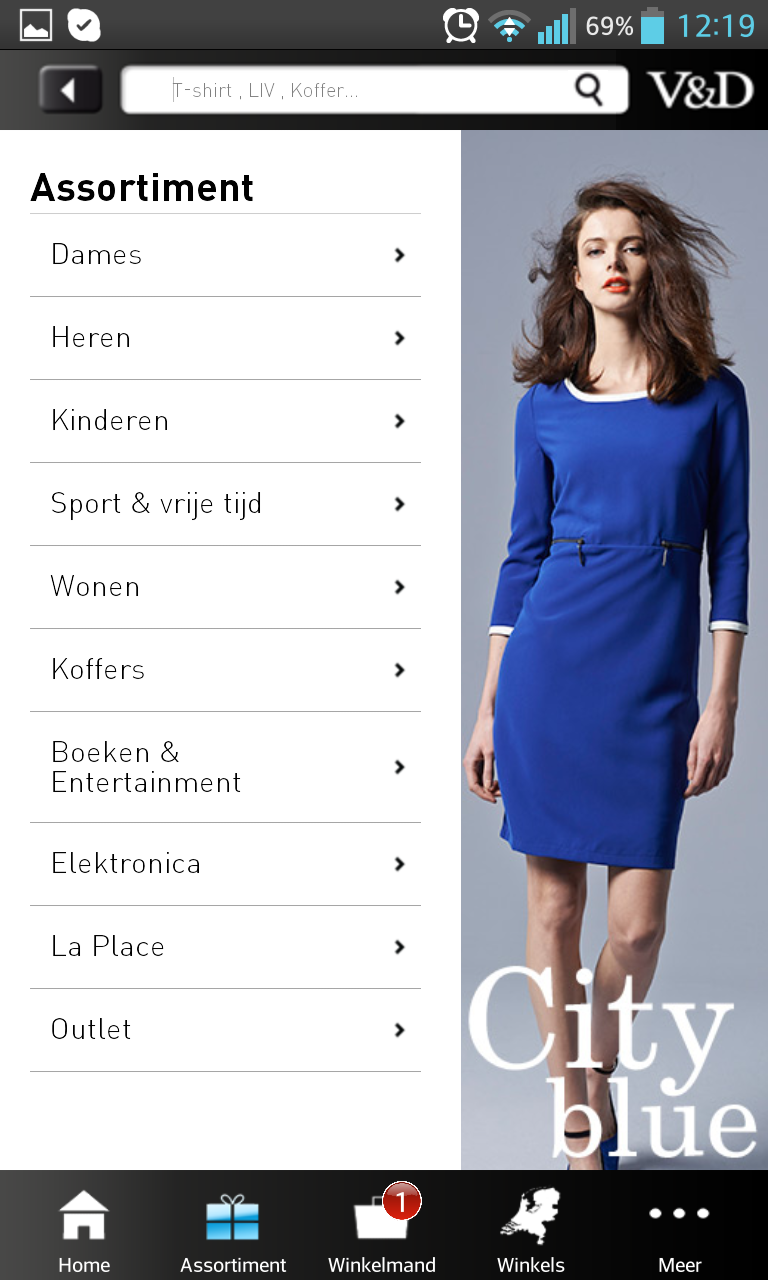
Task: Open the Wonen category
Action: [x=225, y=587]
